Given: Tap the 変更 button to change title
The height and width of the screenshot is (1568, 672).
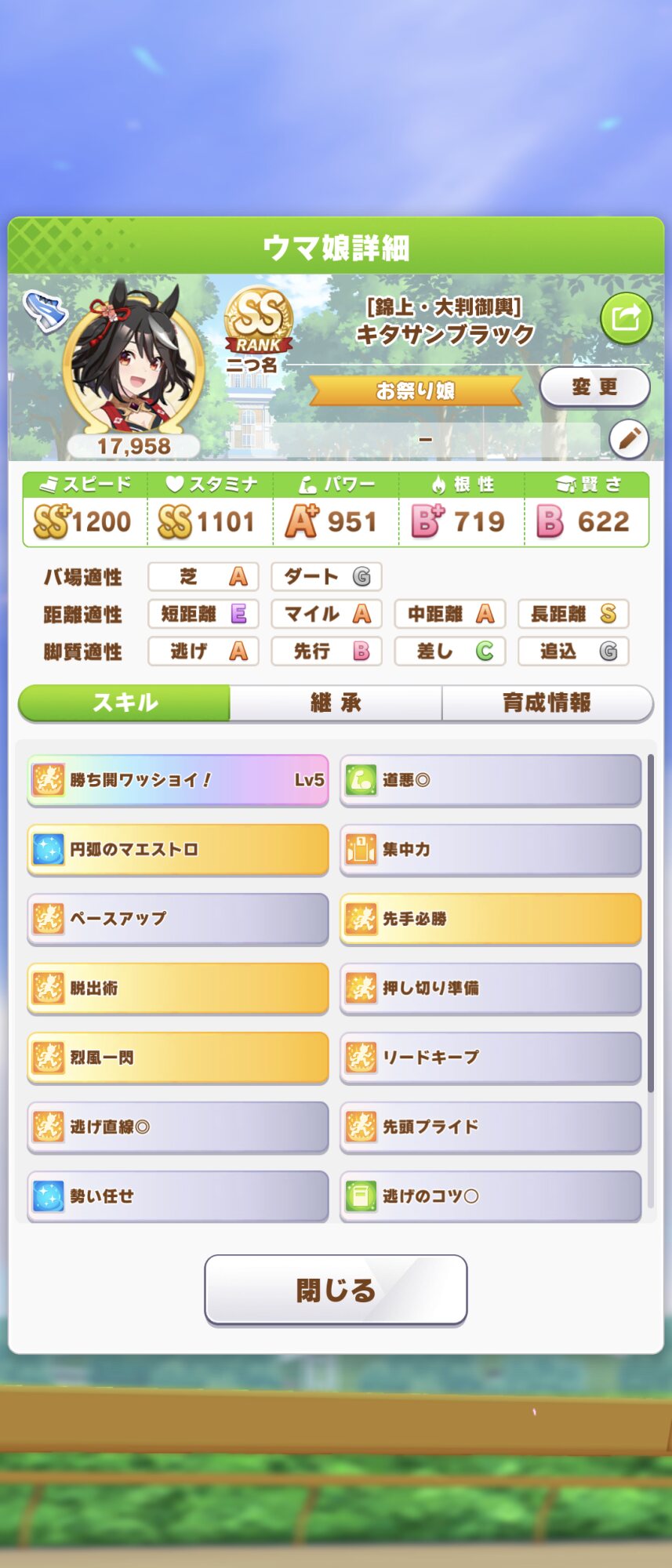Looking at the screenshot, I should (x=594, y=387).
